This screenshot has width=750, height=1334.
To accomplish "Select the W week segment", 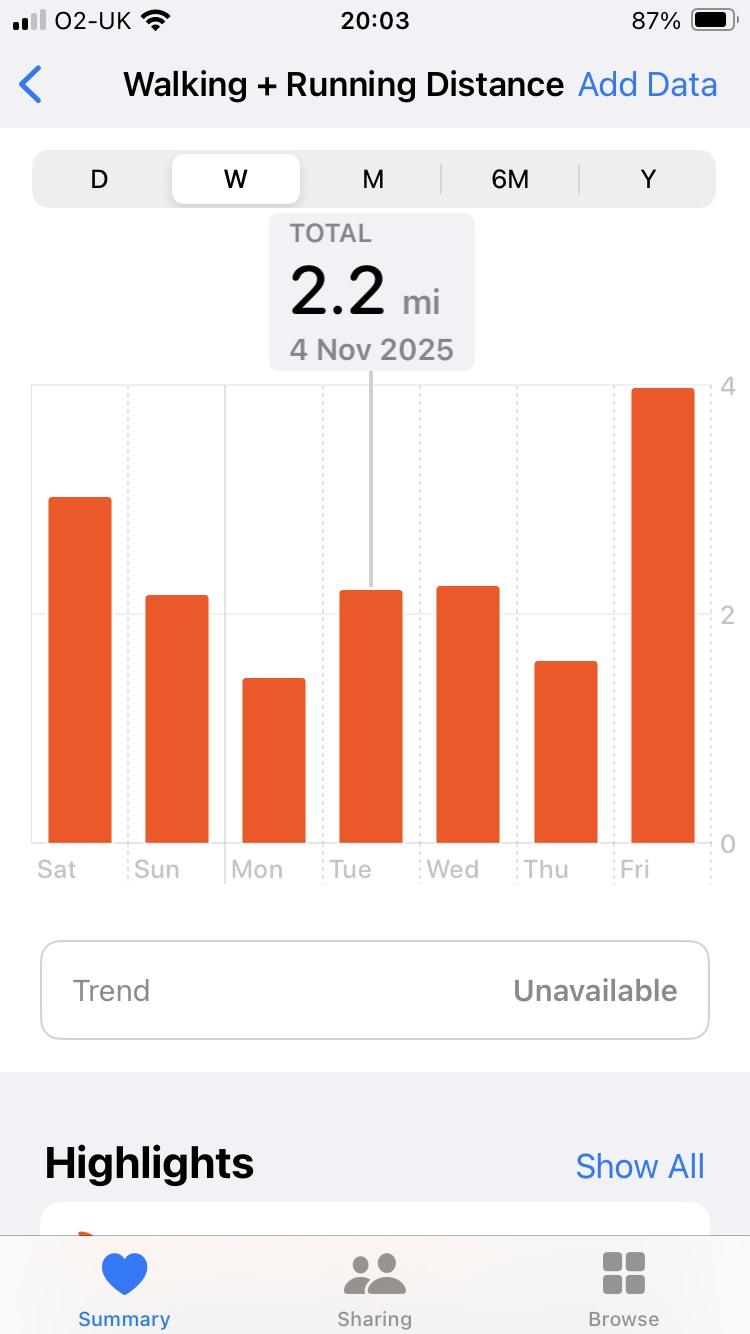I will [x=236, y=179].
